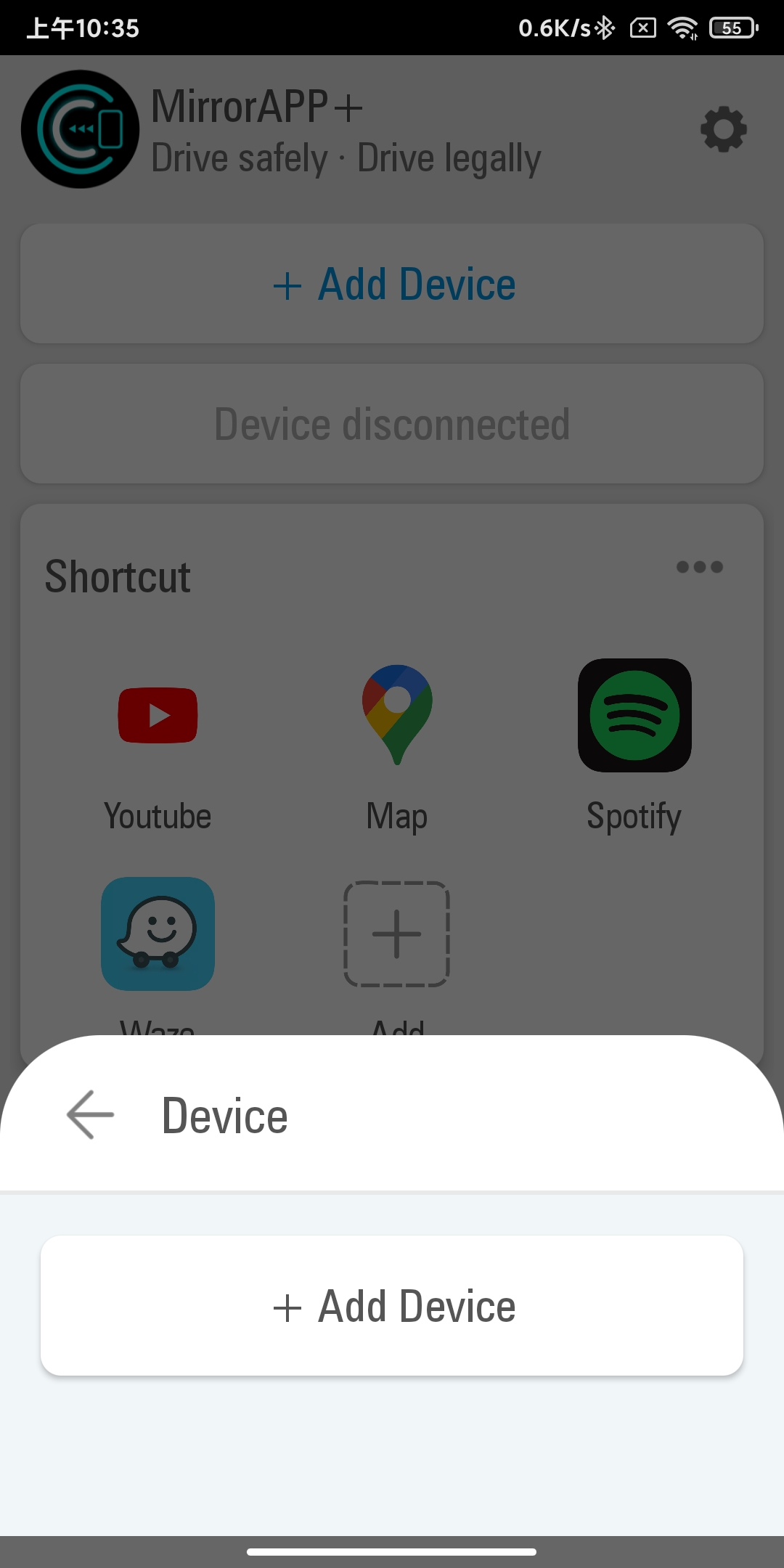Tap the blue Add Device button behind the sheet

pos(392,284)
